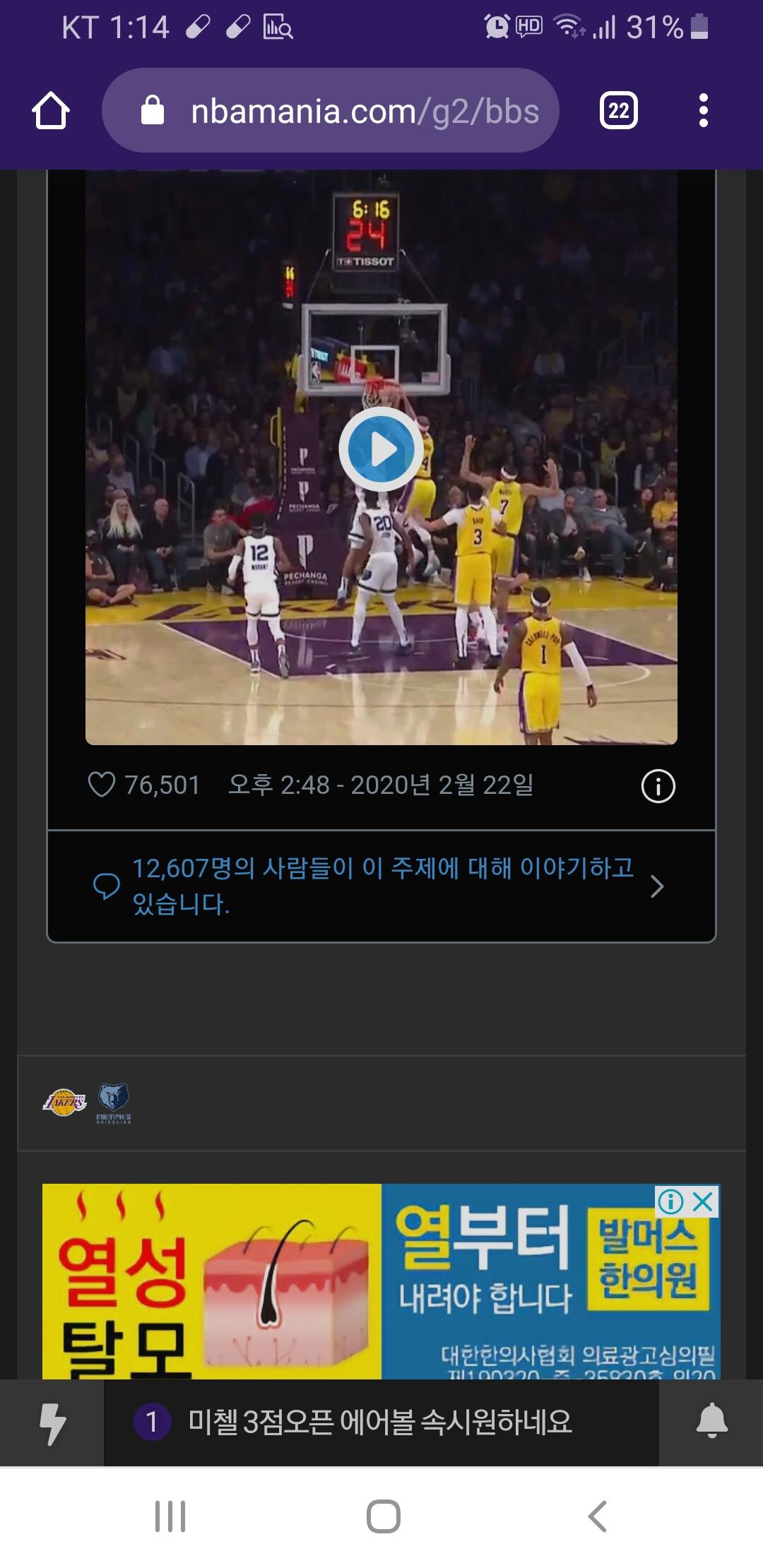Open the conversation with 12,607 people talking
Viewport: 763px width, 1568px height.
click(x=381, y=886)
